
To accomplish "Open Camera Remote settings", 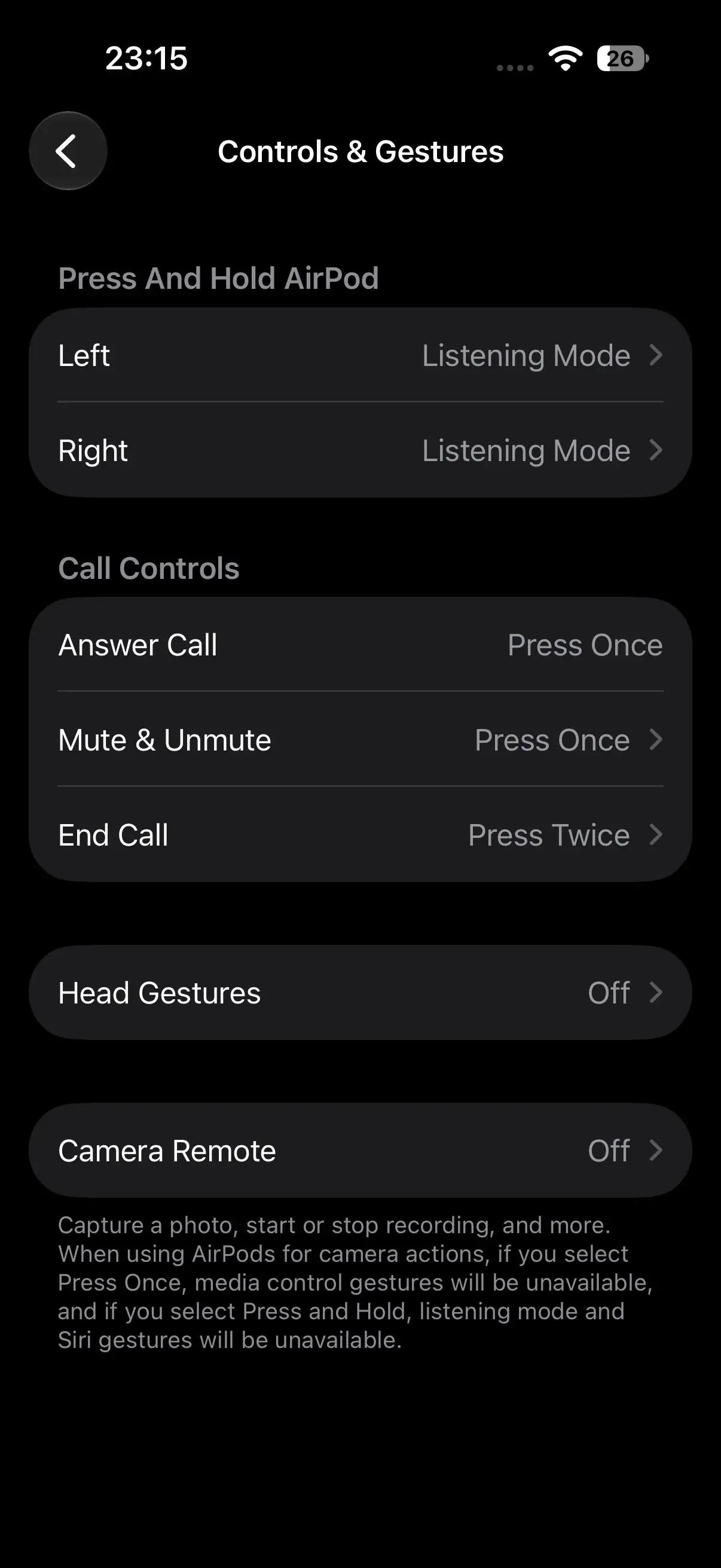I will (x=360, y=1151).
